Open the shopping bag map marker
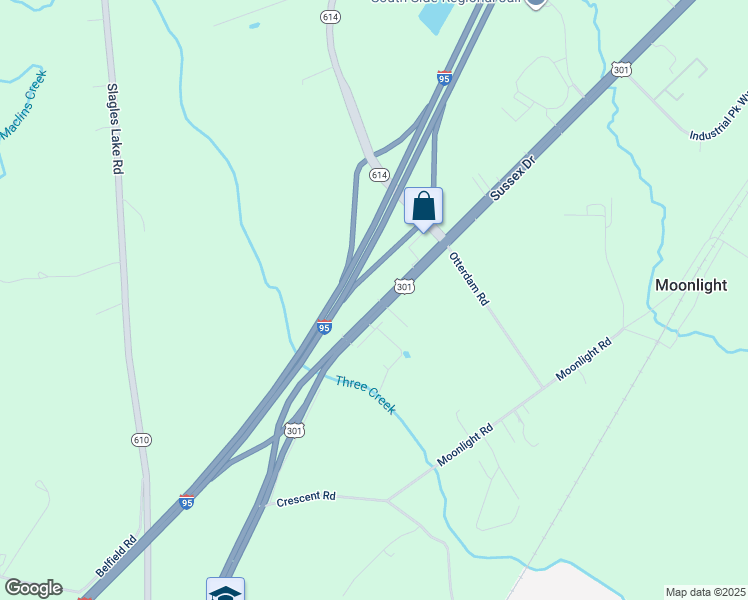The width and height of the screenshot is (748, 600). click(423, 207)
